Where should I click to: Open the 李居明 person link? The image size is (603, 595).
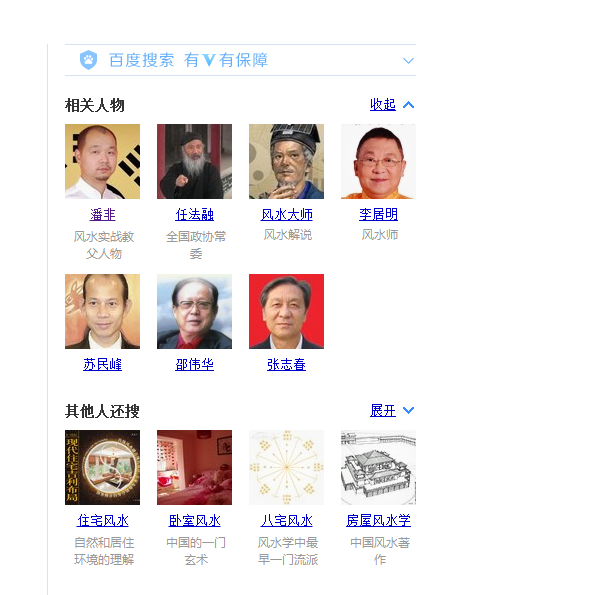tap(378, 214)
